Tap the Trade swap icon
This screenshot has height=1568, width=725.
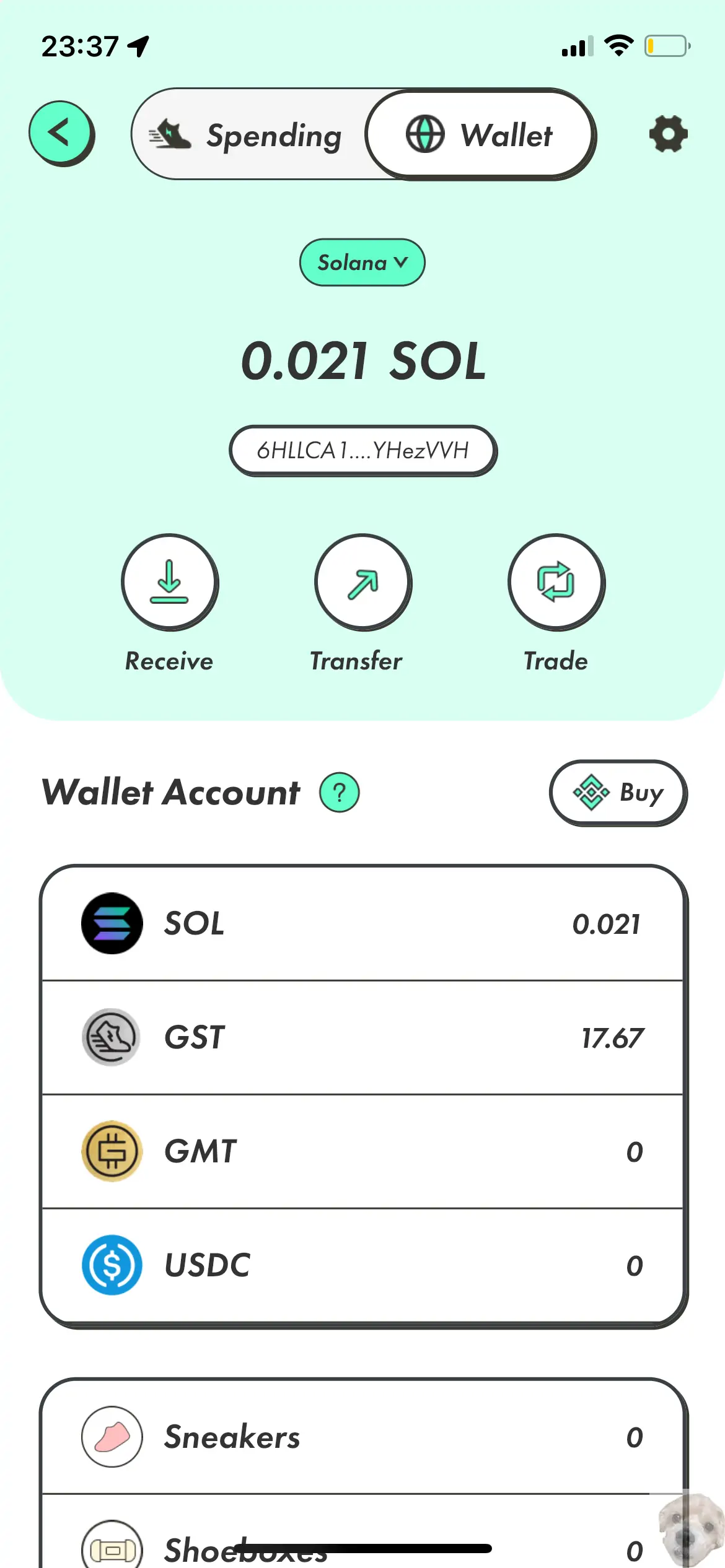(555, 581)
